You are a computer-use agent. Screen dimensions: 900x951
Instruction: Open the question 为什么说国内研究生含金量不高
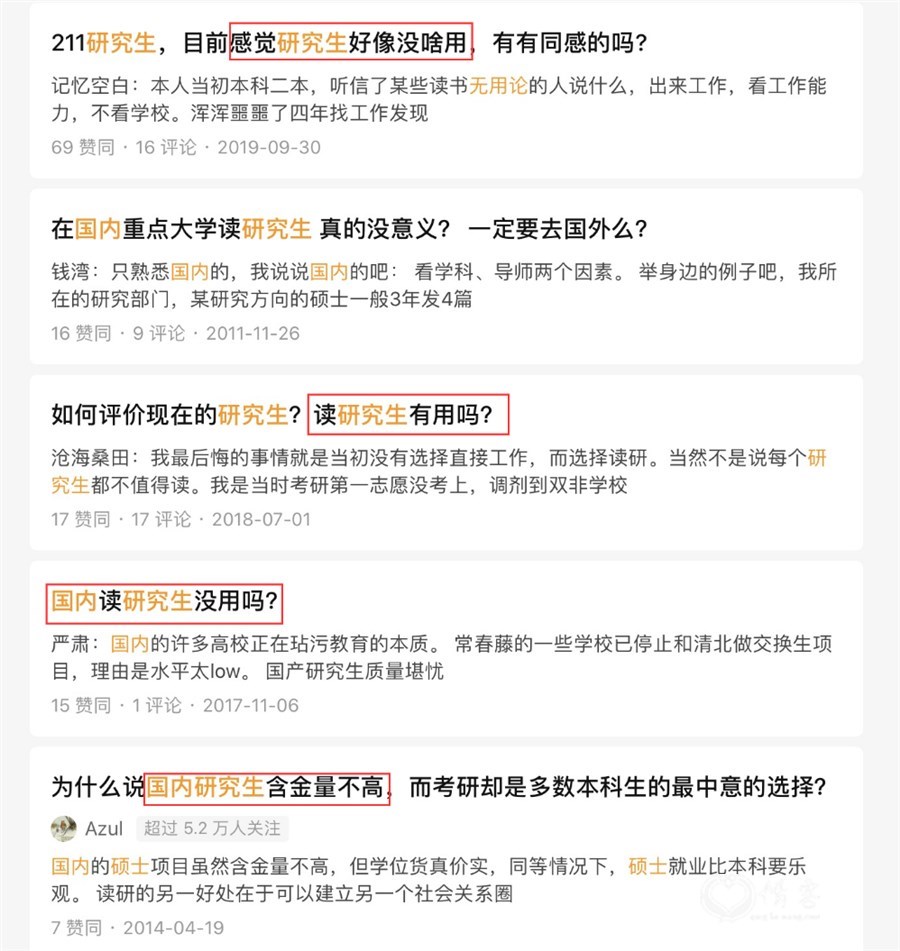(x=438, y=787)
